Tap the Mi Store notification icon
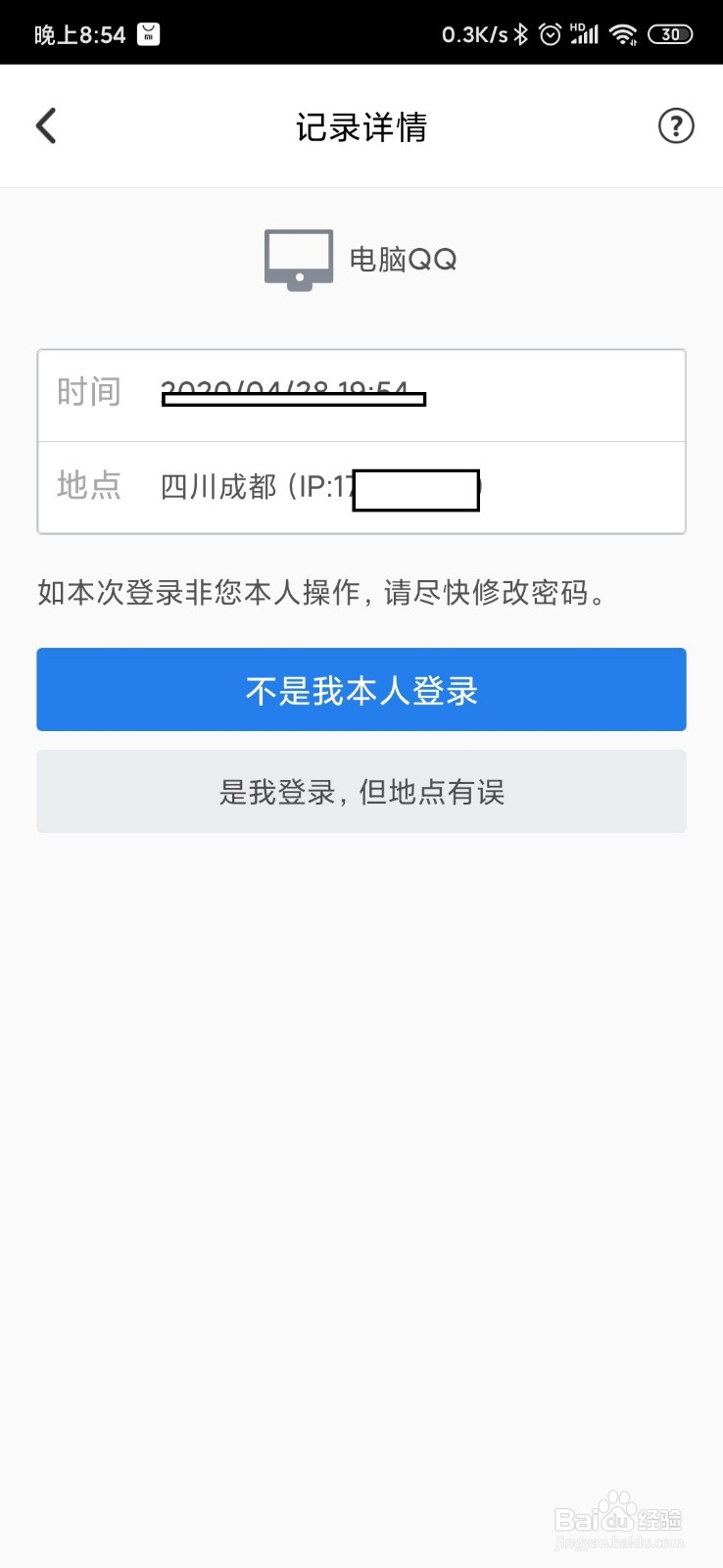Viewport: 723px width, 1568px height. pos(148,32)
